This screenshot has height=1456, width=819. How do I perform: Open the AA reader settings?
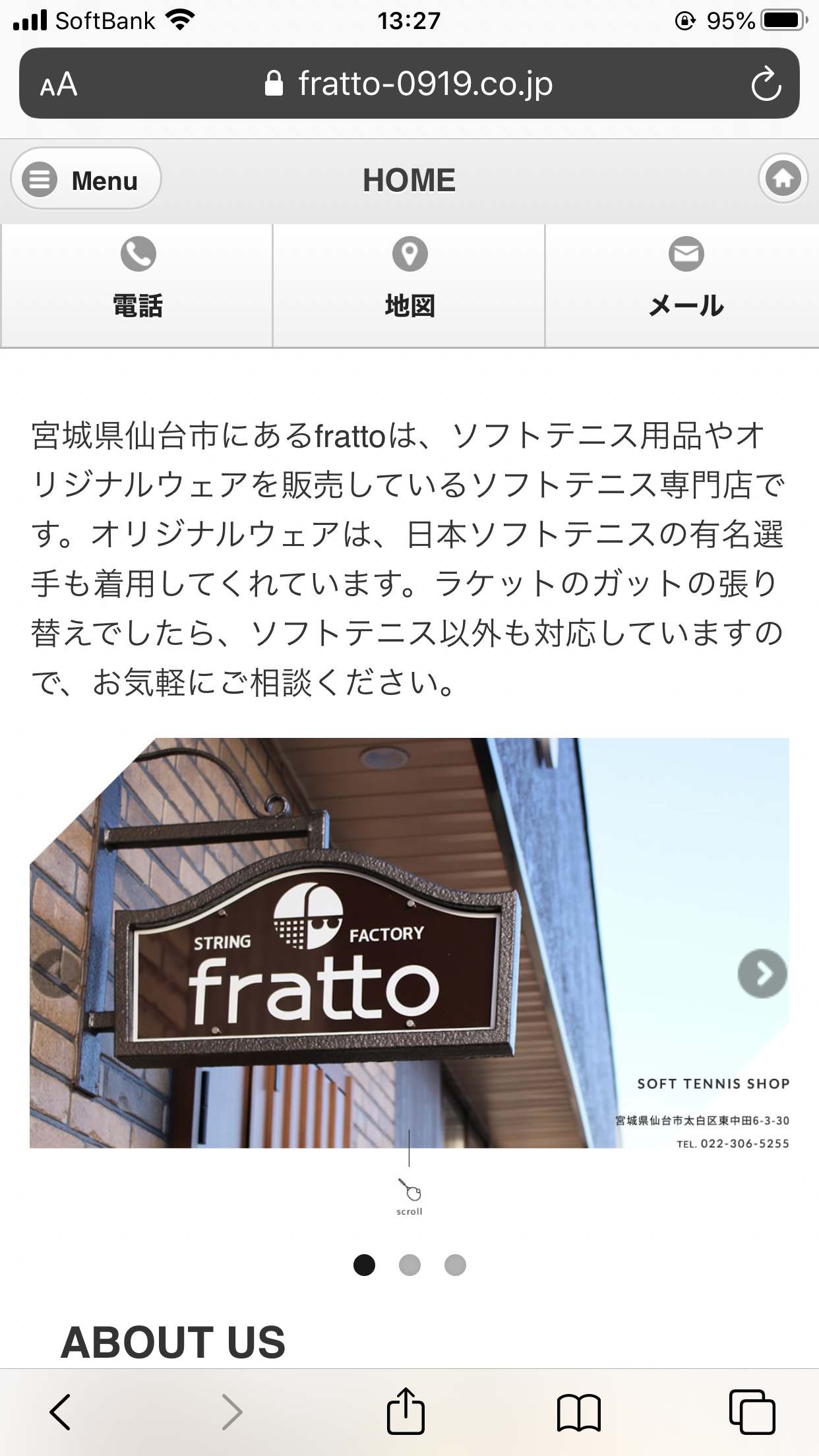coord(59,84)
